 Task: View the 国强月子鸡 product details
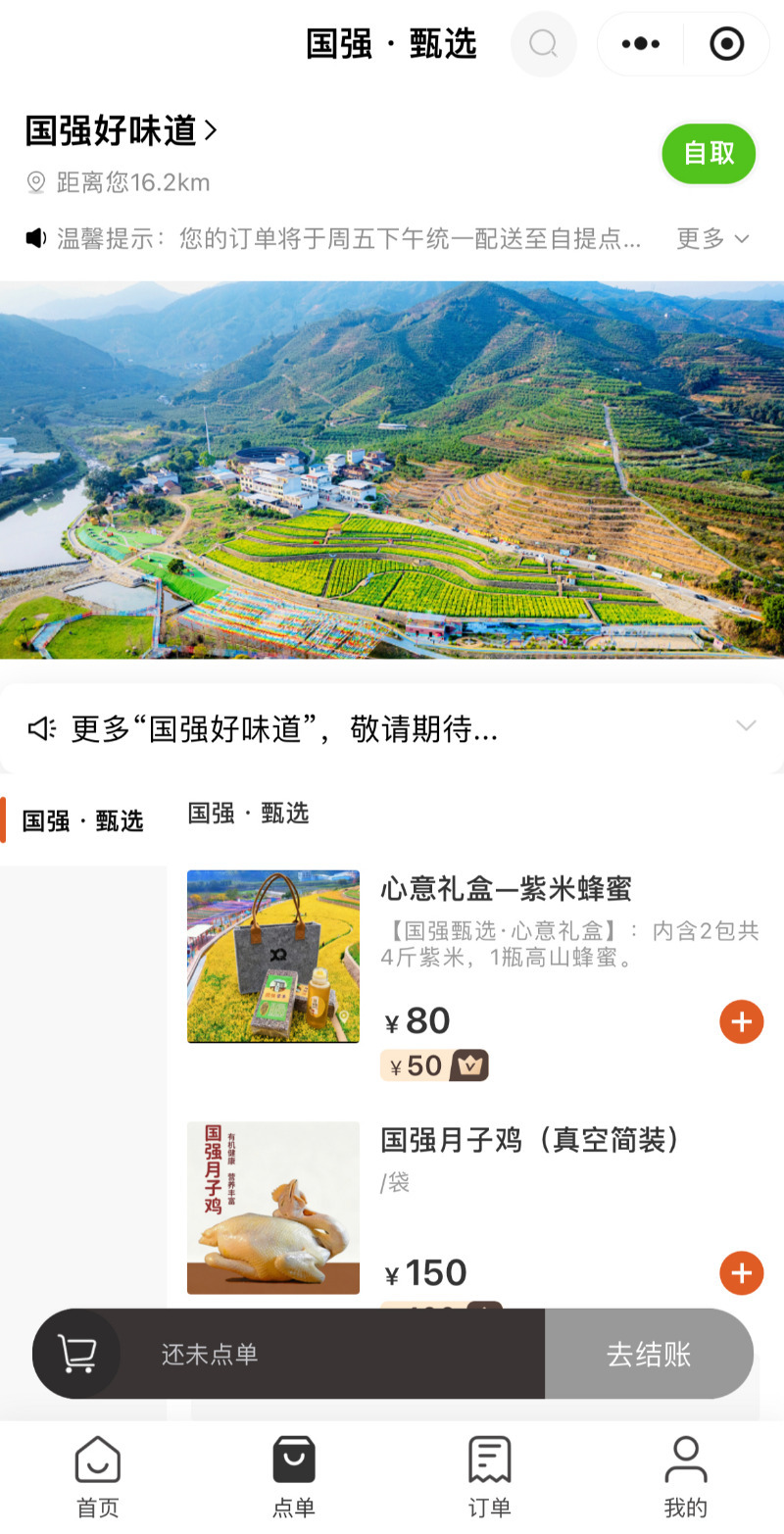pos(529,1140)
